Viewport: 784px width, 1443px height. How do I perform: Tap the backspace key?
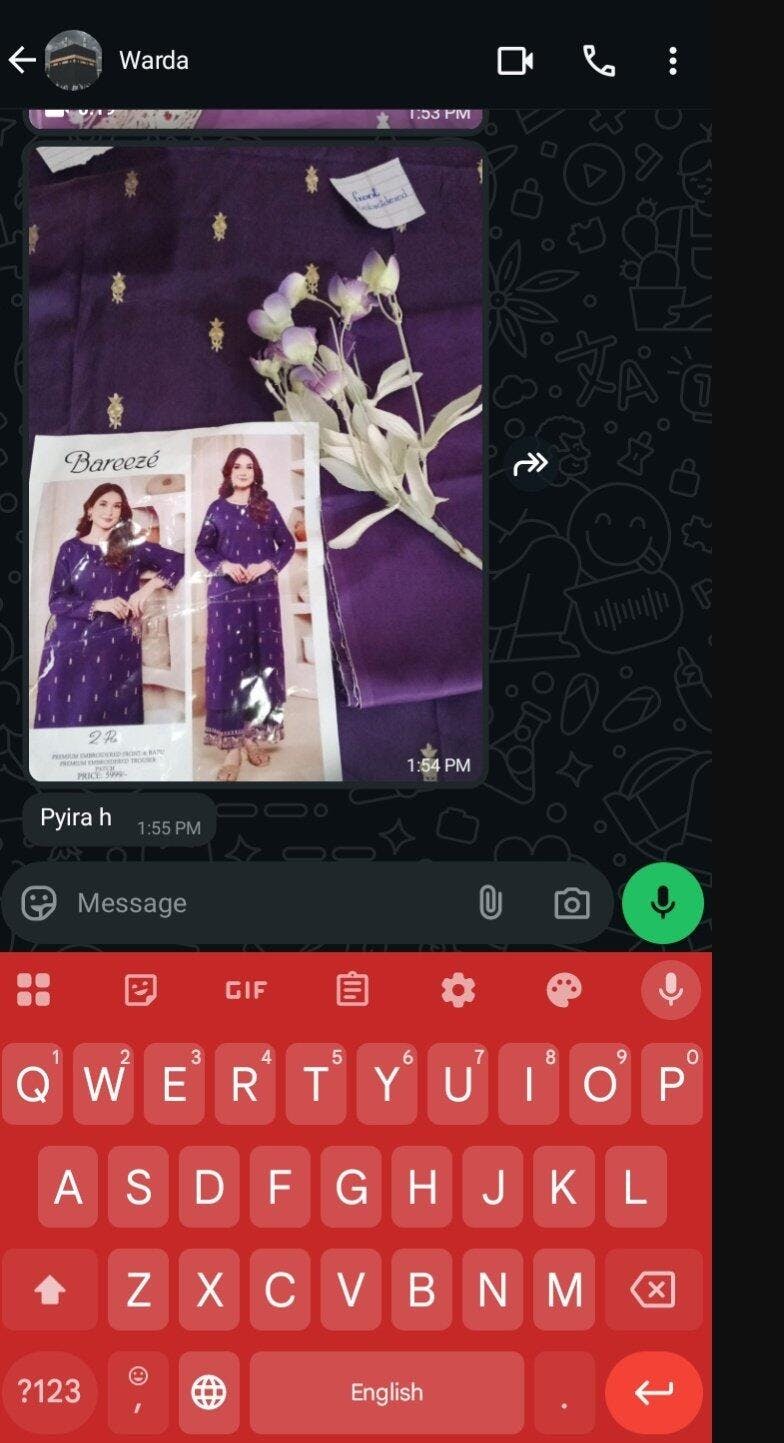[x=653, y=1290]
